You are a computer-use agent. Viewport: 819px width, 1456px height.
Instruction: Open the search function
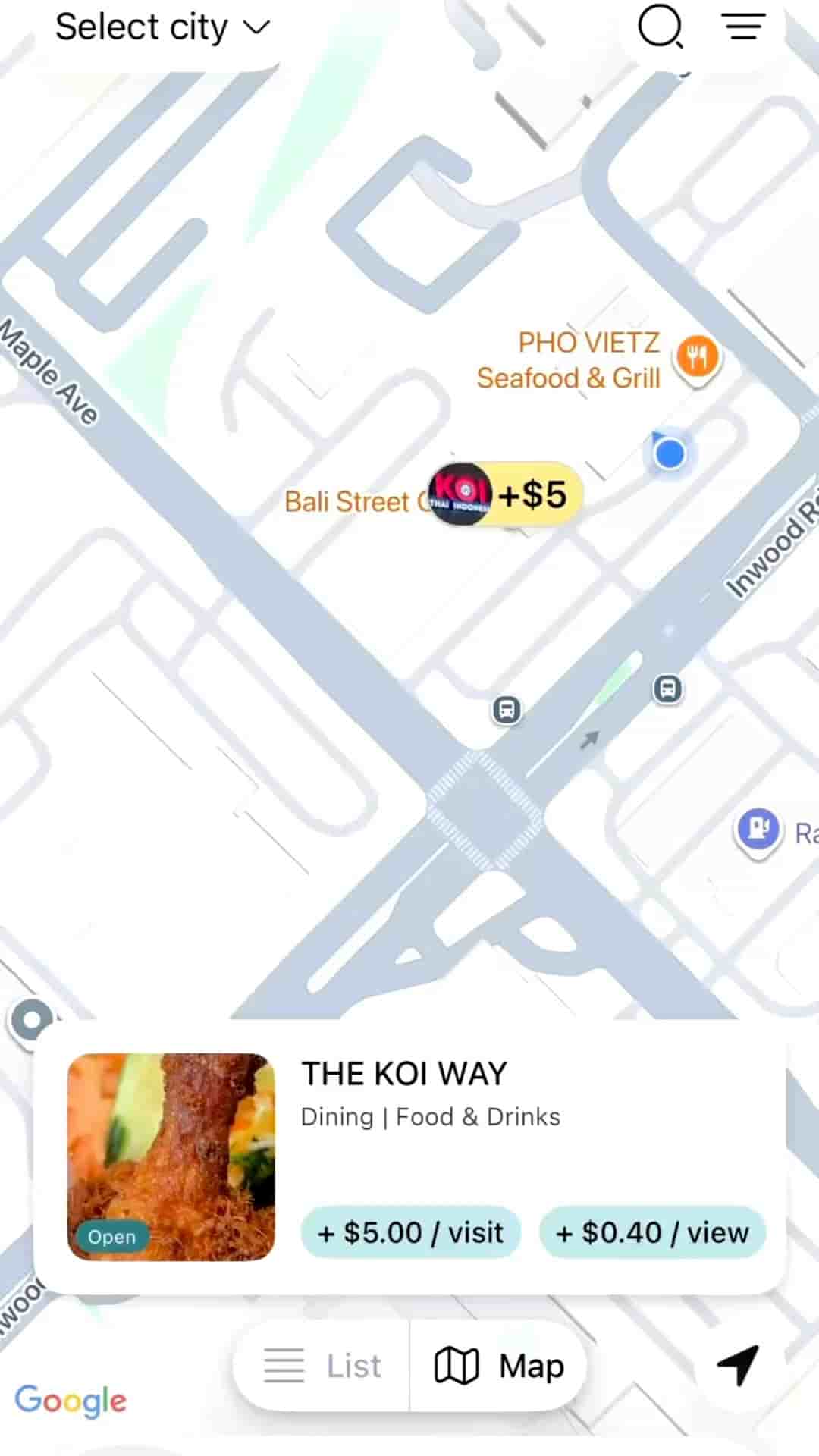tap(659, 27)
